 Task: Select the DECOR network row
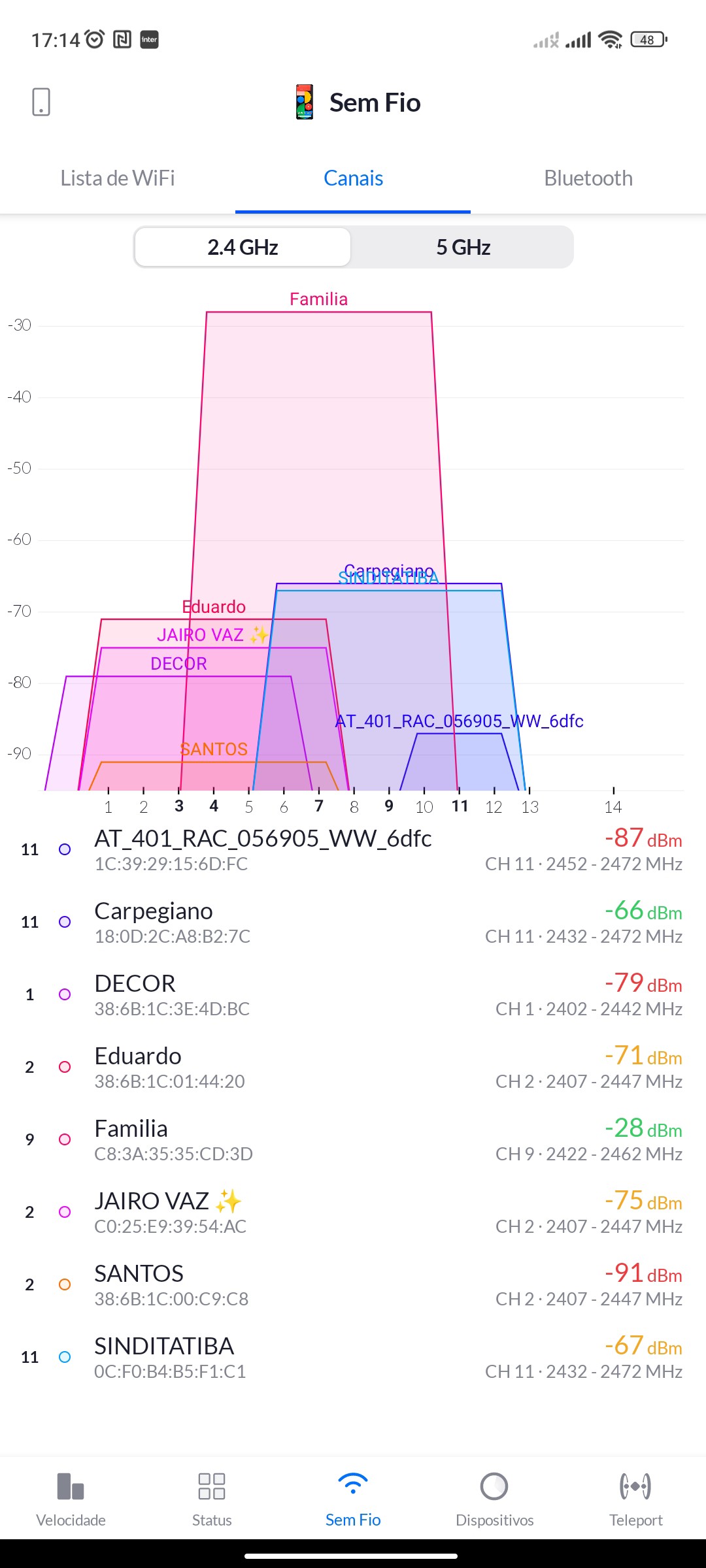point(353,994)
